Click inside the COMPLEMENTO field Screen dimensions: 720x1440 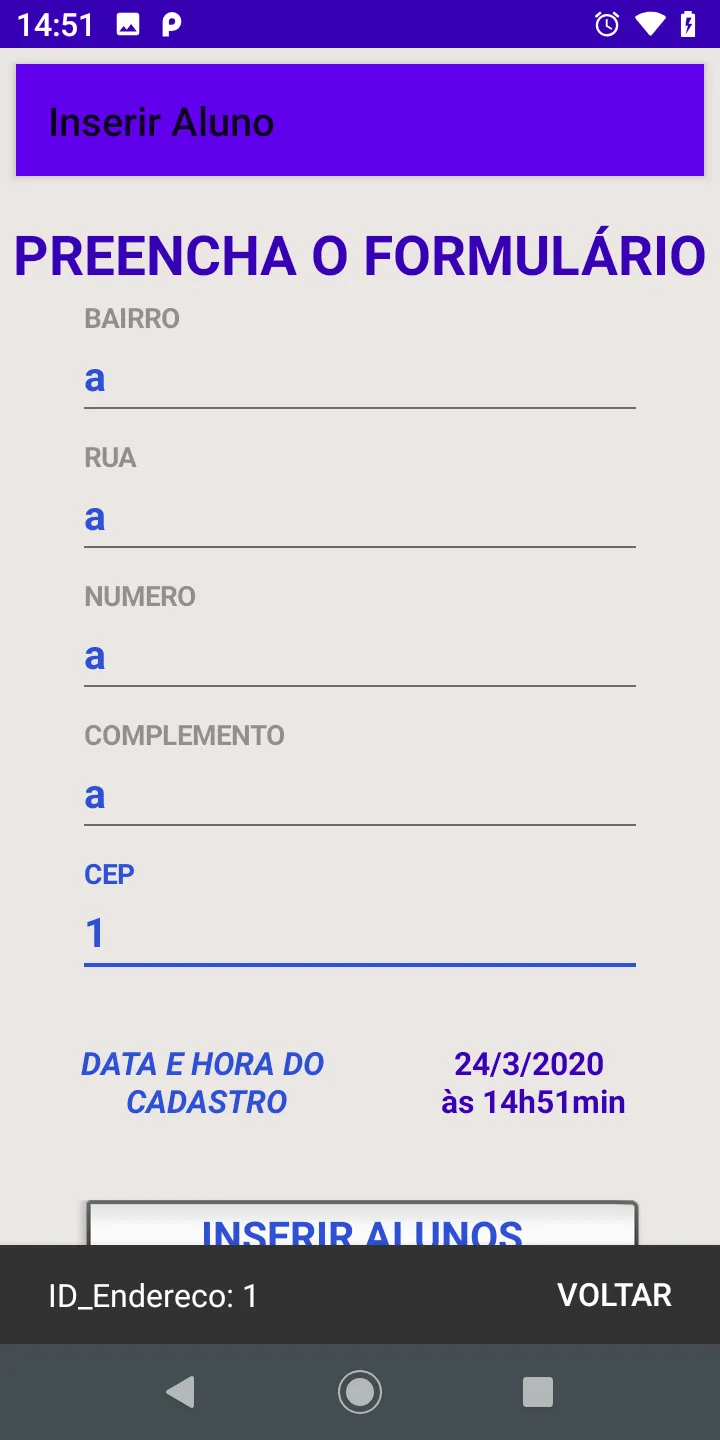360,795
